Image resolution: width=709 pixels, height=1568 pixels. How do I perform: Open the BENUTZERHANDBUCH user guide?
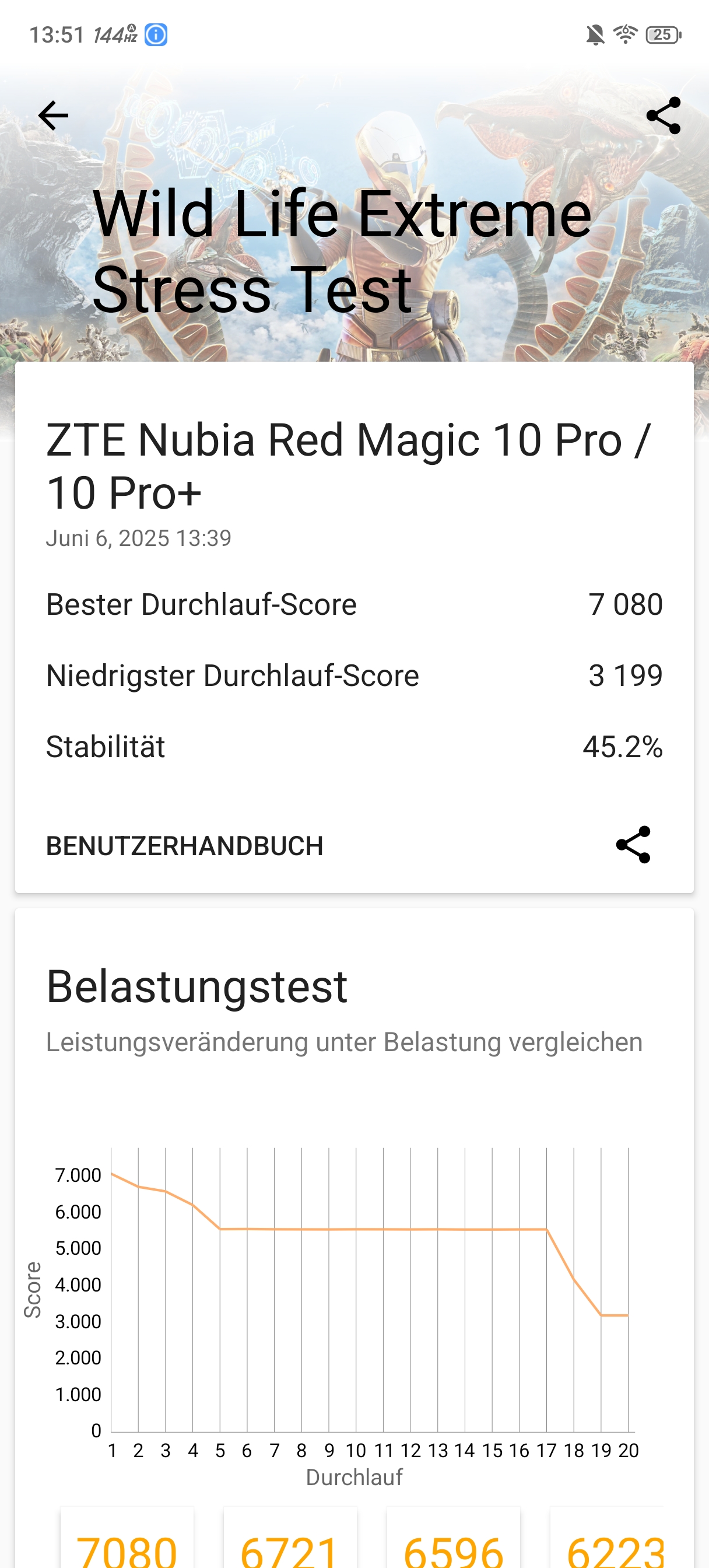[x=184, y=846]
